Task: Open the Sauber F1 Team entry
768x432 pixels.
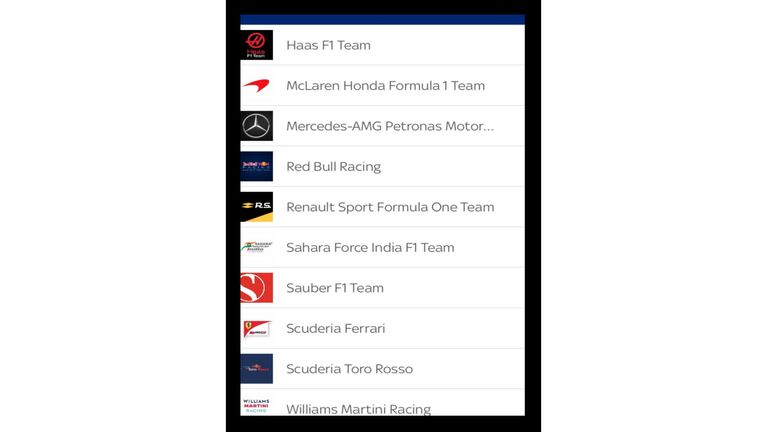Action: pyautogui.click(x=382, y=288)
